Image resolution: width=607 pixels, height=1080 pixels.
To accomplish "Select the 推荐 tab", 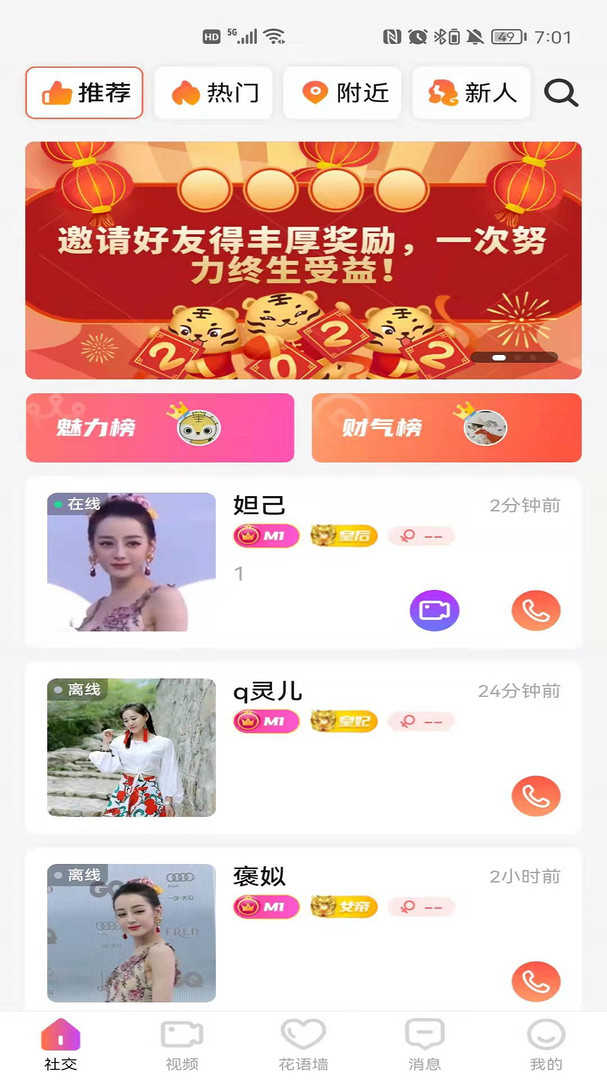I will 84,93.
